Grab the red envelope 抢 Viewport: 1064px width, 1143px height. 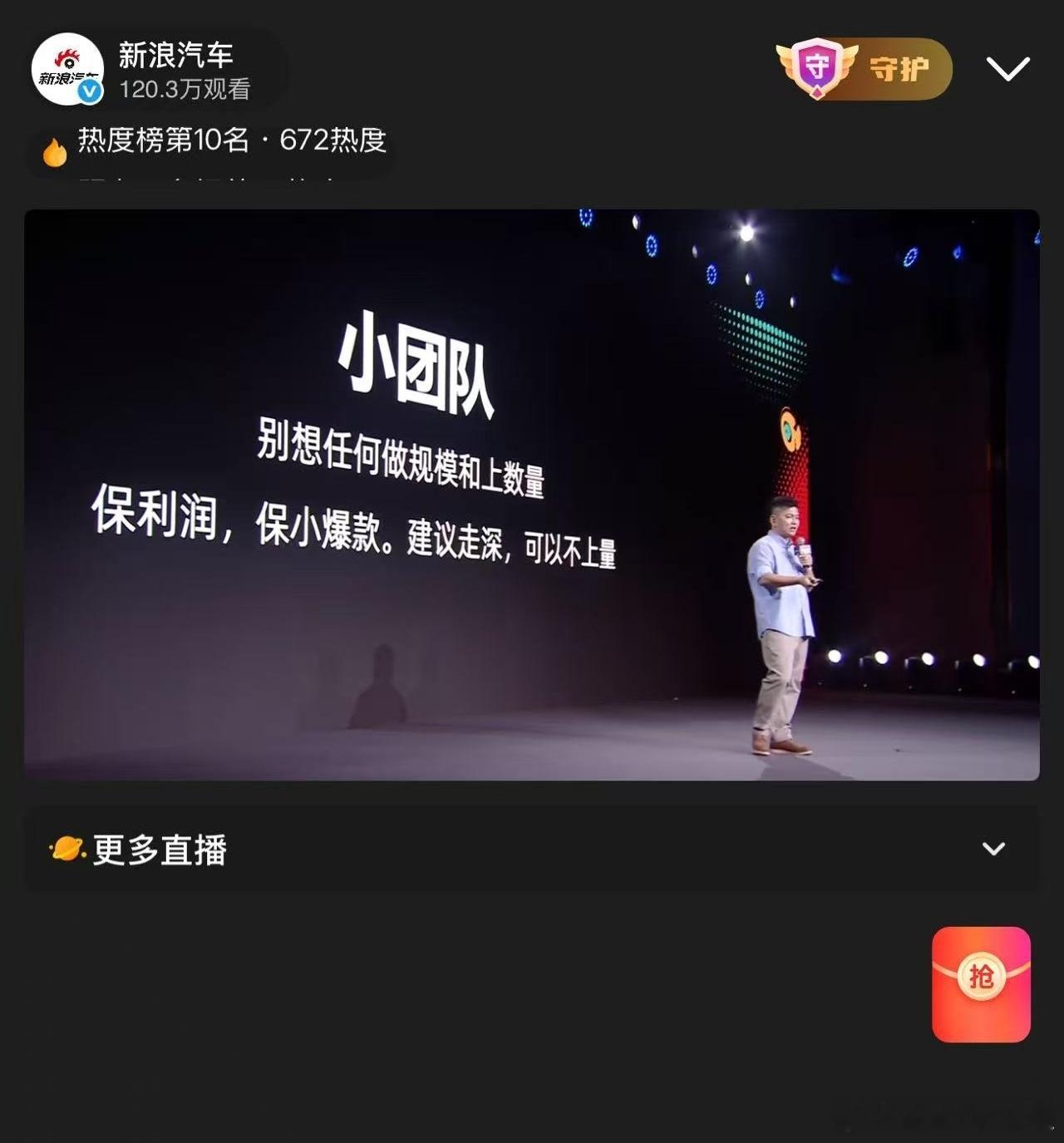981,984
